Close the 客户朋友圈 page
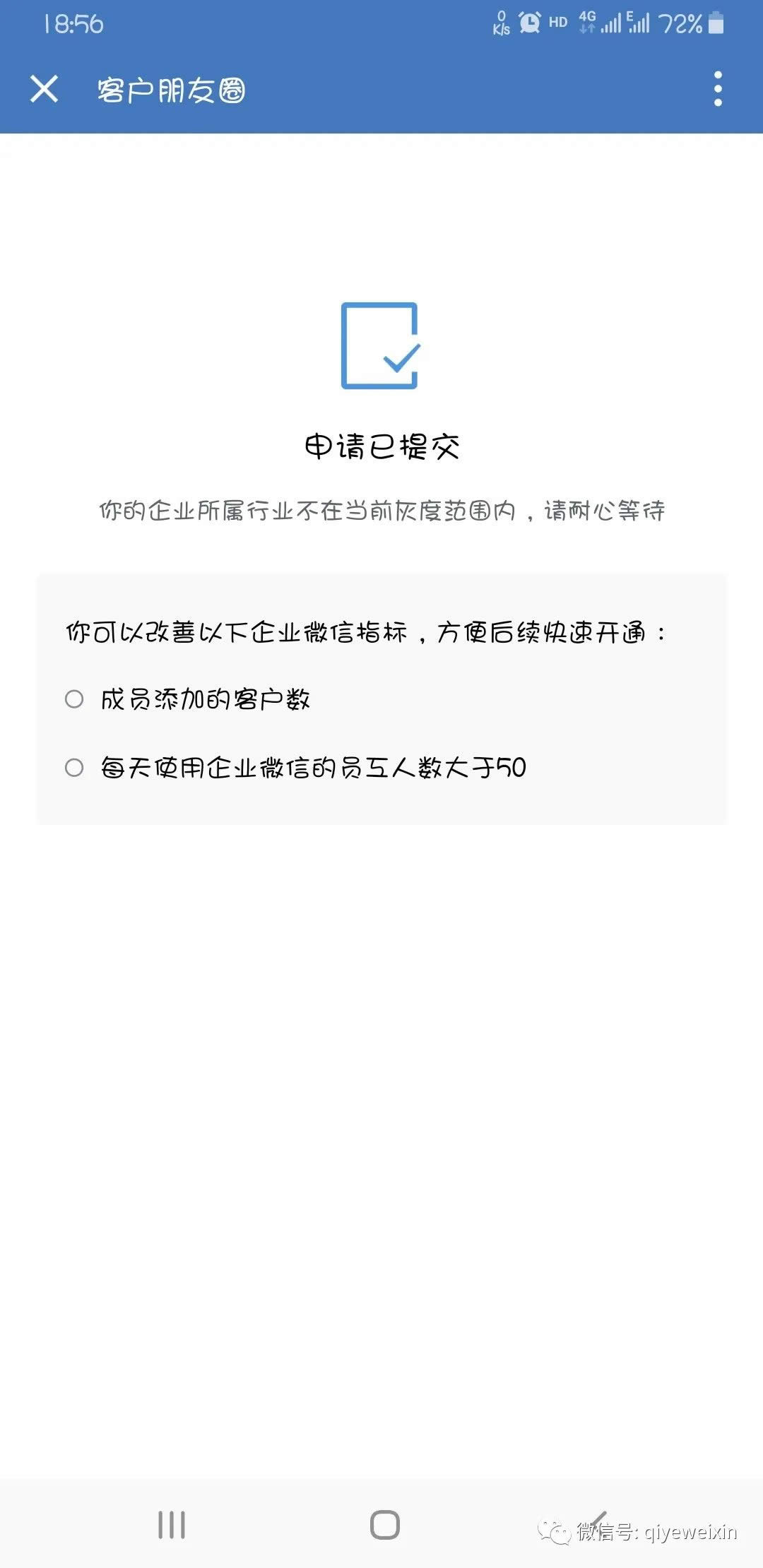763x1568 pixels. tap(44, 89)
